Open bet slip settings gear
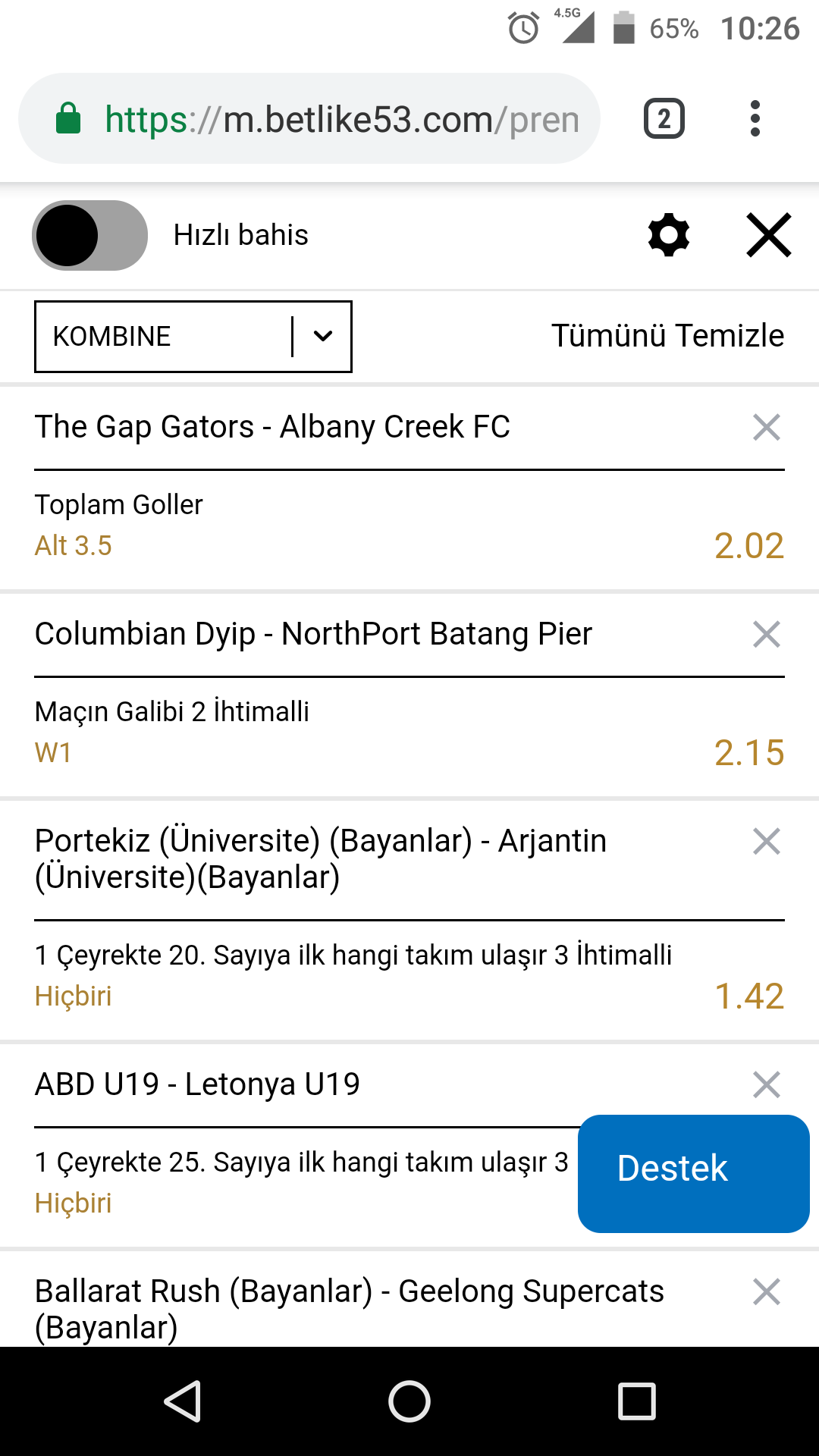 (669, 235)
